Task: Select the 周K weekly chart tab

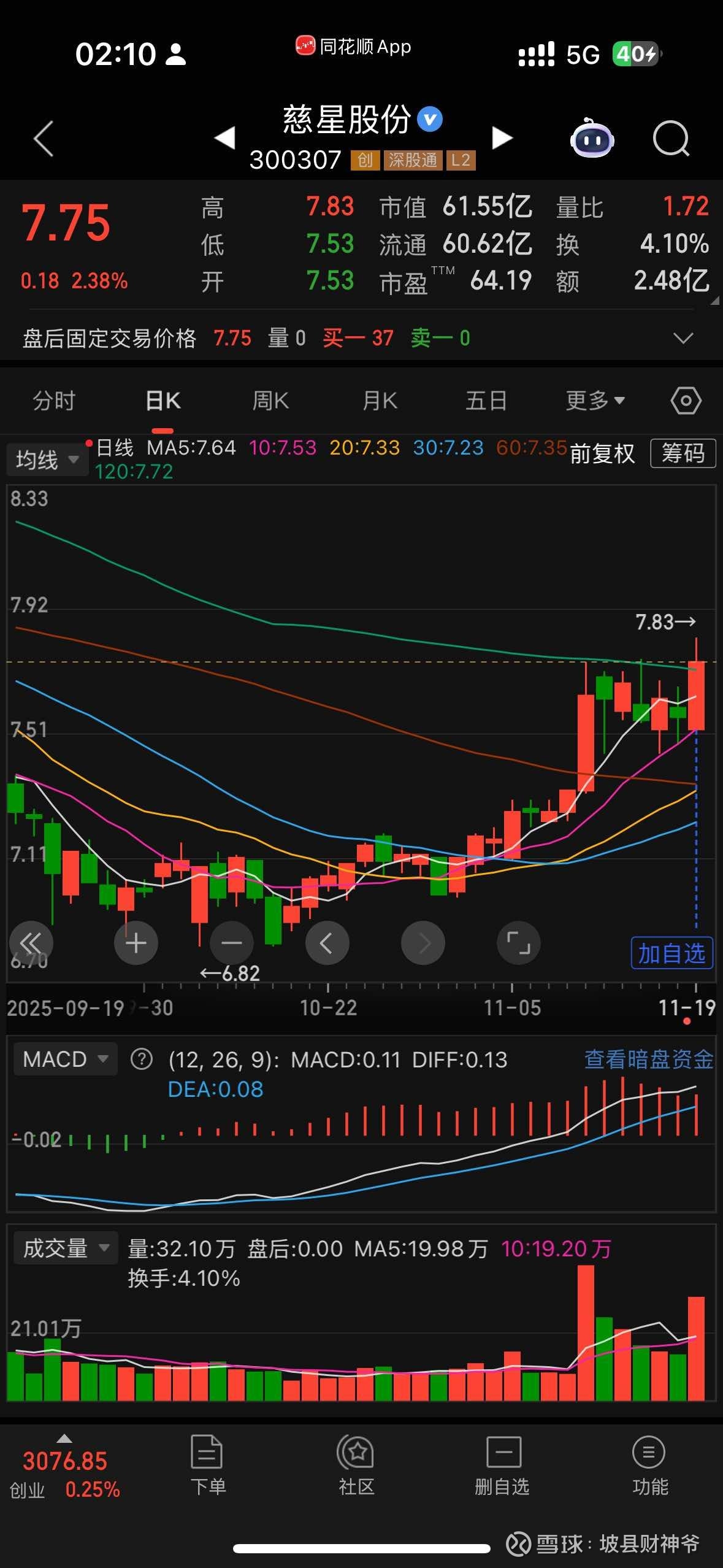Action: (270, 401)
